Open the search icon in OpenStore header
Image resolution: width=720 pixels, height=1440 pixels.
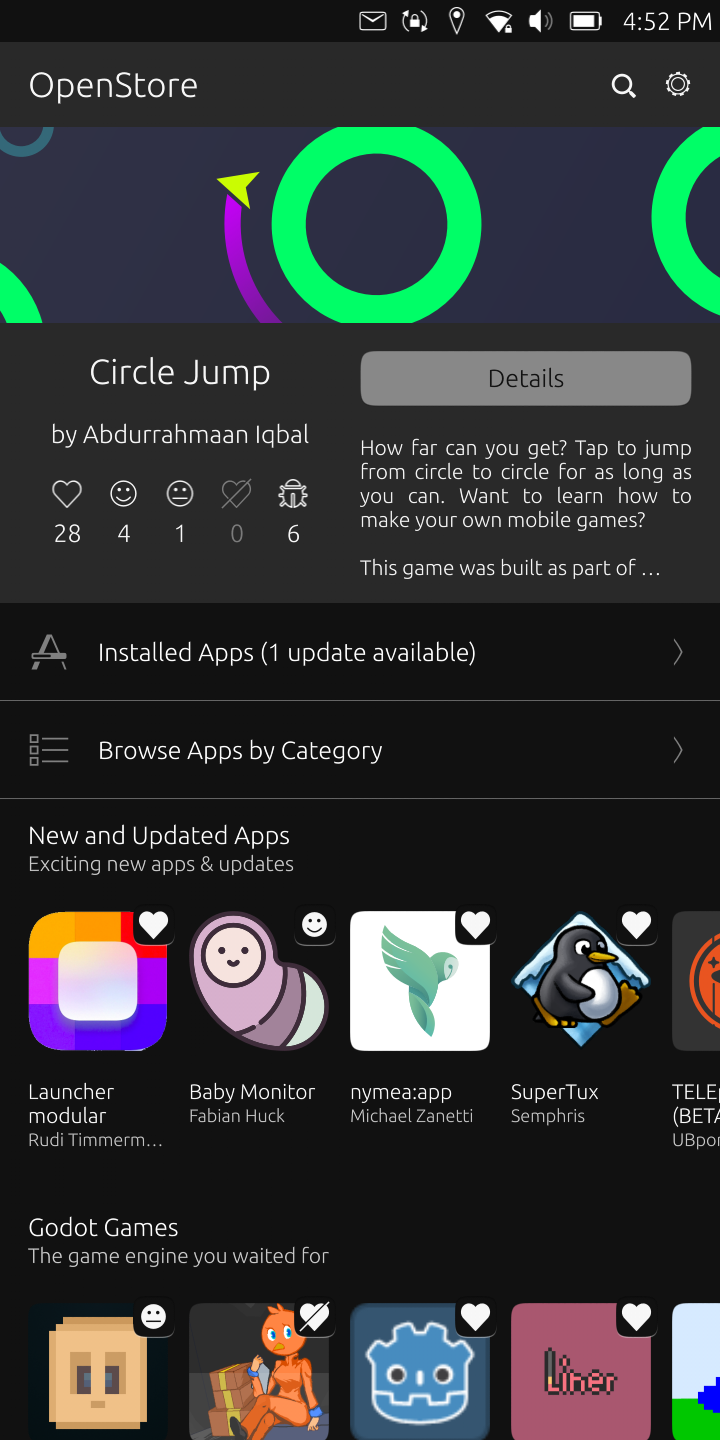tap(624, 86)
